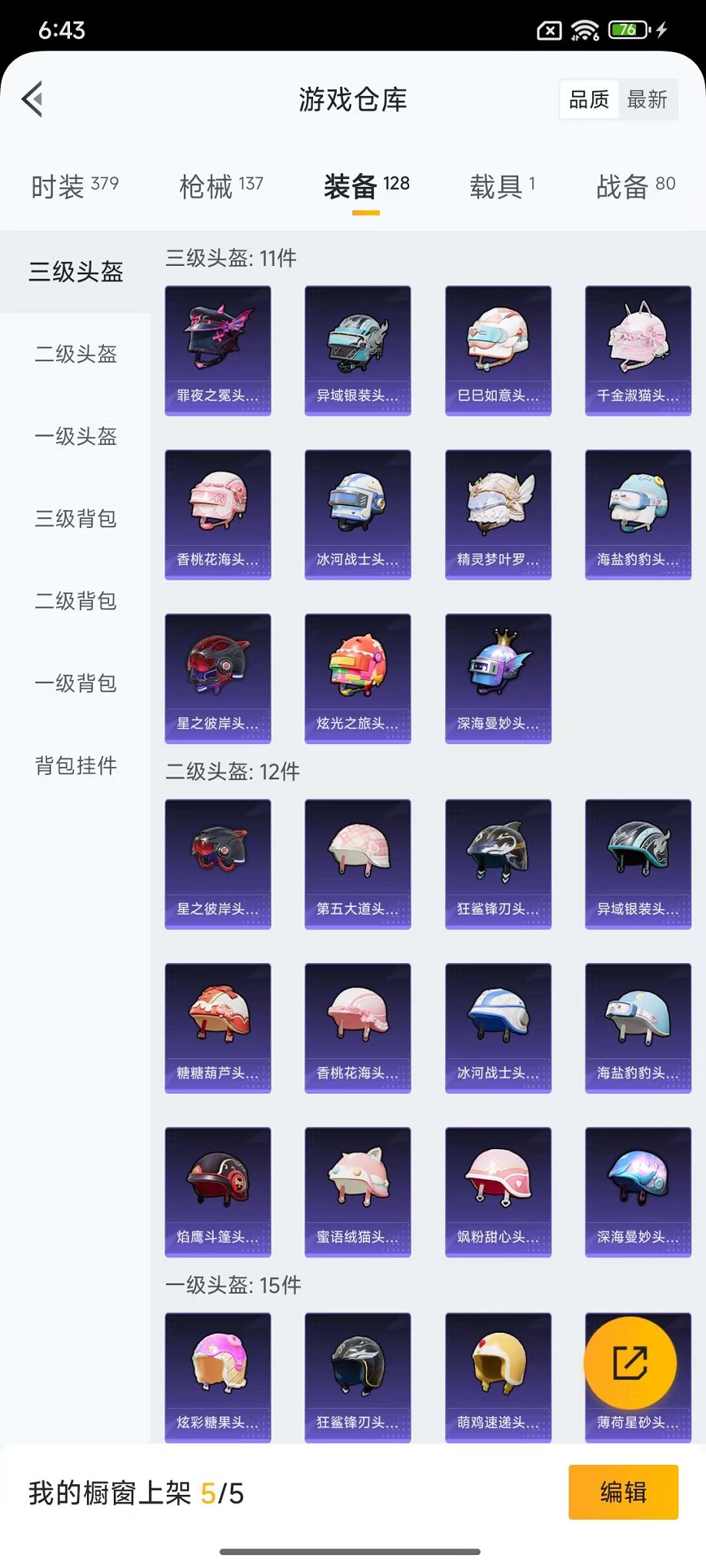
Task: Toggle to the 背包挂件 category
Action: 75,766
